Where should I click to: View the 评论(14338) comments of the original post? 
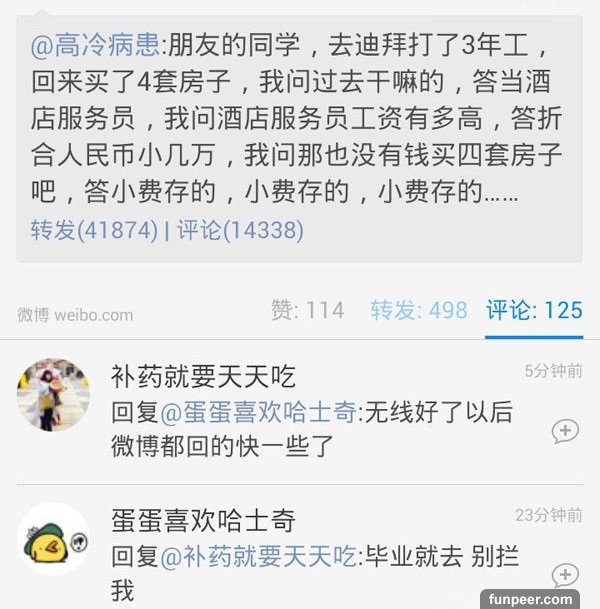click(240, 230)
